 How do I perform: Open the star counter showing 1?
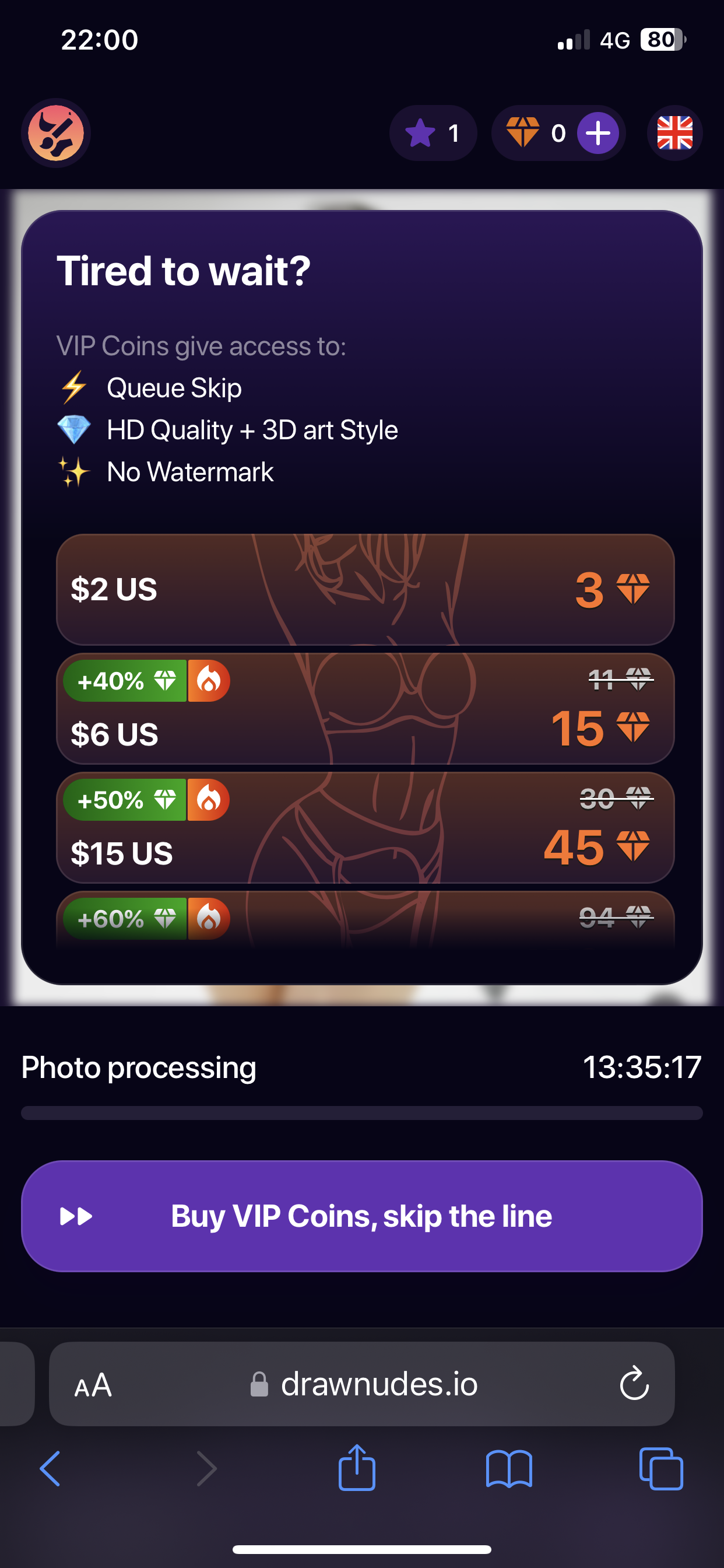coord(433,134)
